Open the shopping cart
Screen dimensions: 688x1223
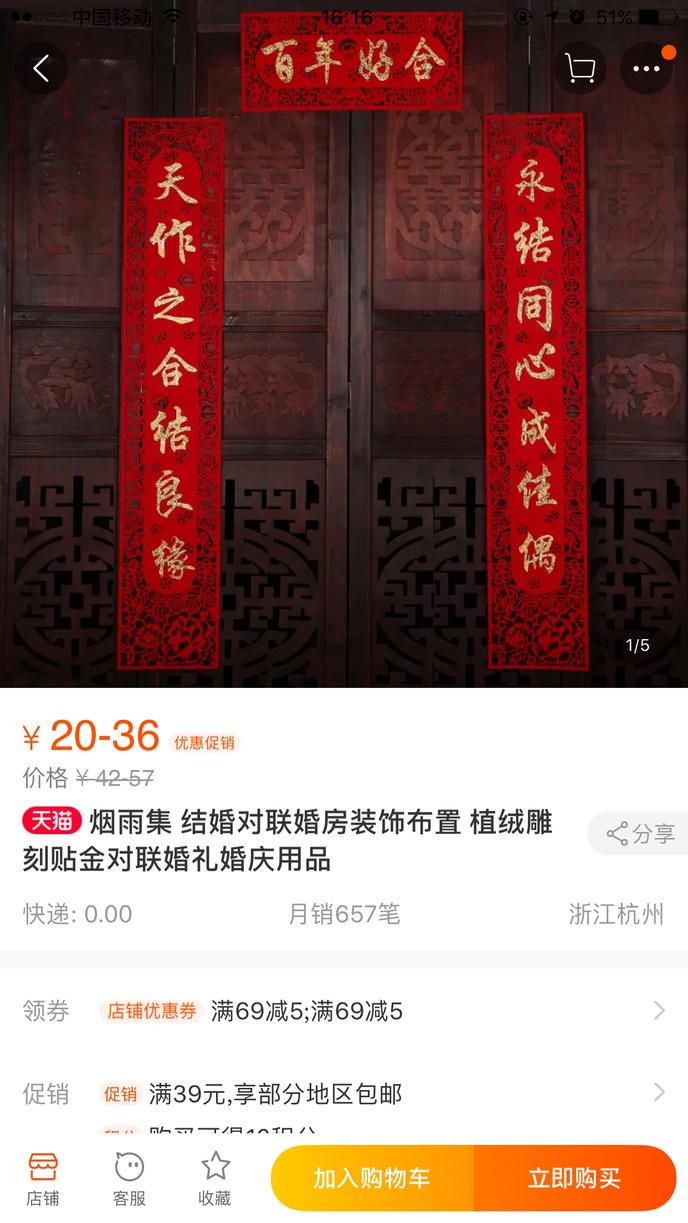click(x=580, y=68)
